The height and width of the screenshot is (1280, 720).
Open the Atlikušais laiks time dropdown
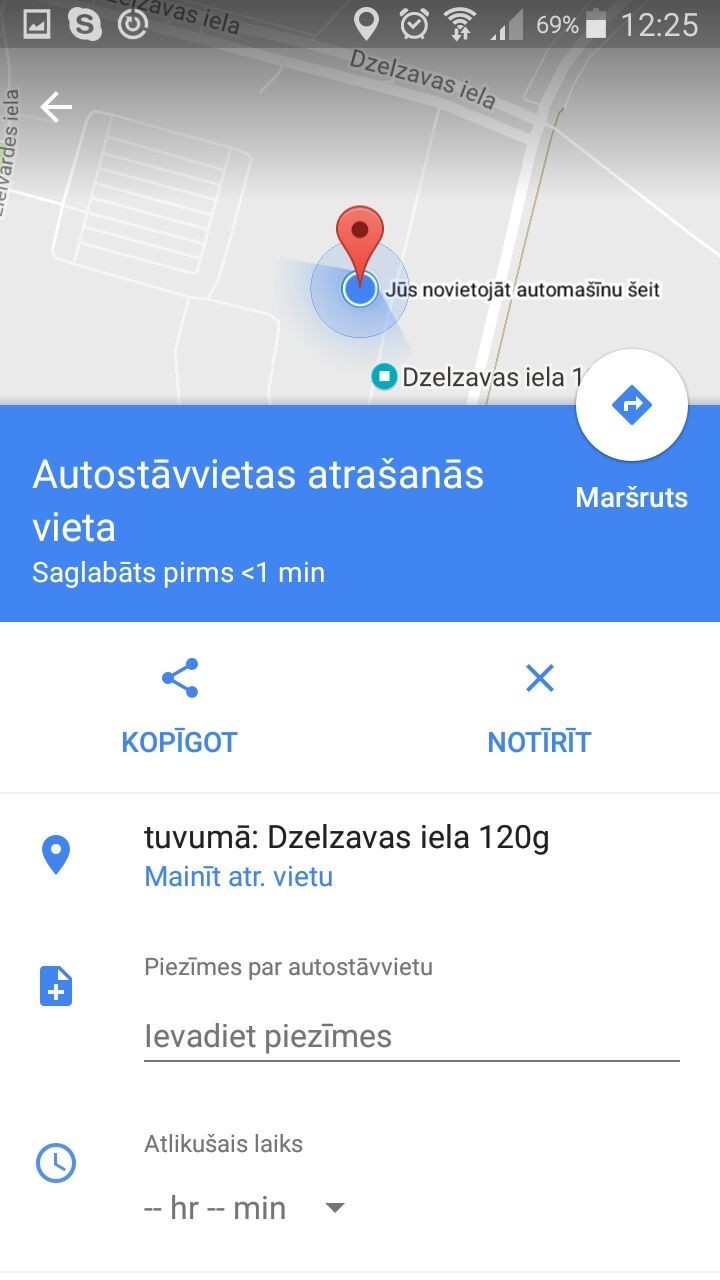245,1208
